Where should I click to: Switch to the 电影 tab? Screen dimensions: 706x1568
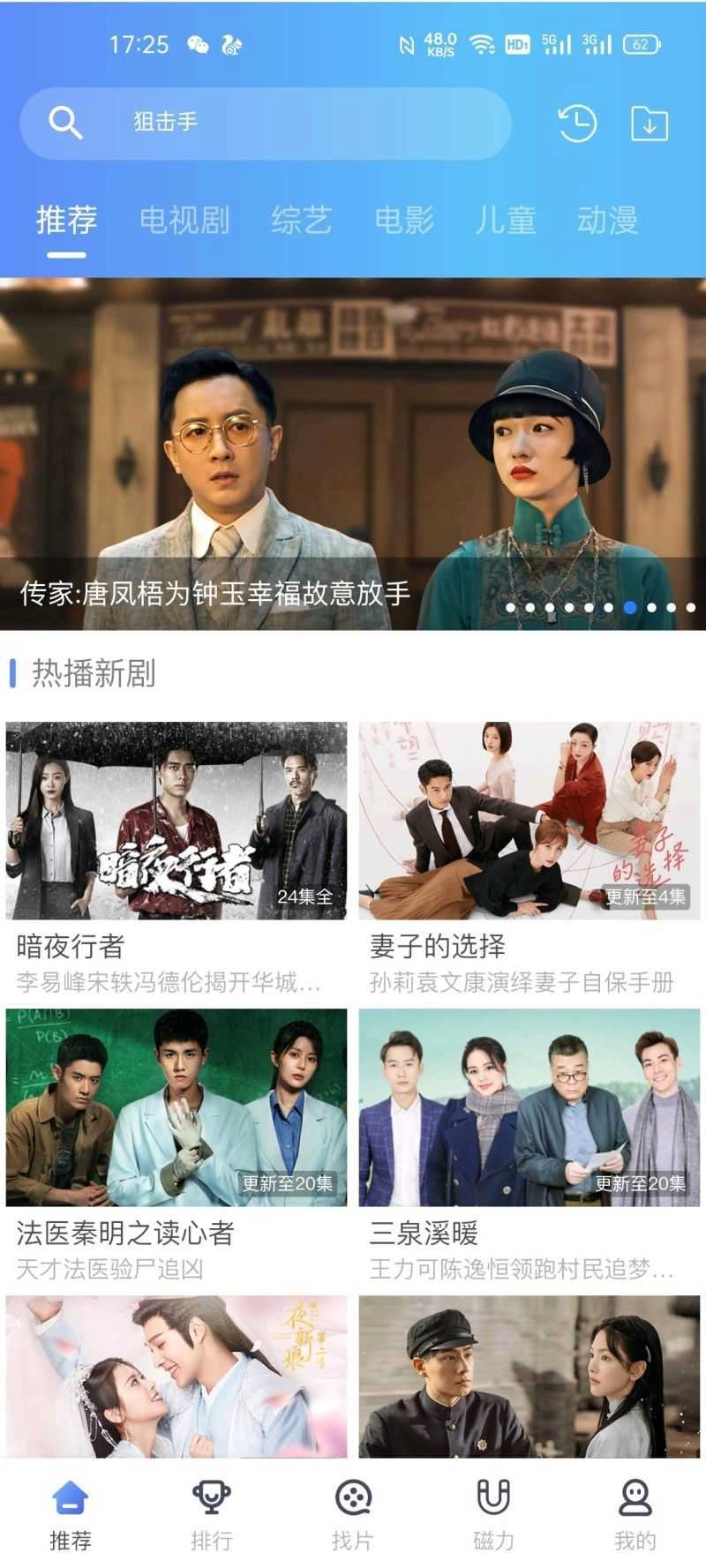[403, 220]
